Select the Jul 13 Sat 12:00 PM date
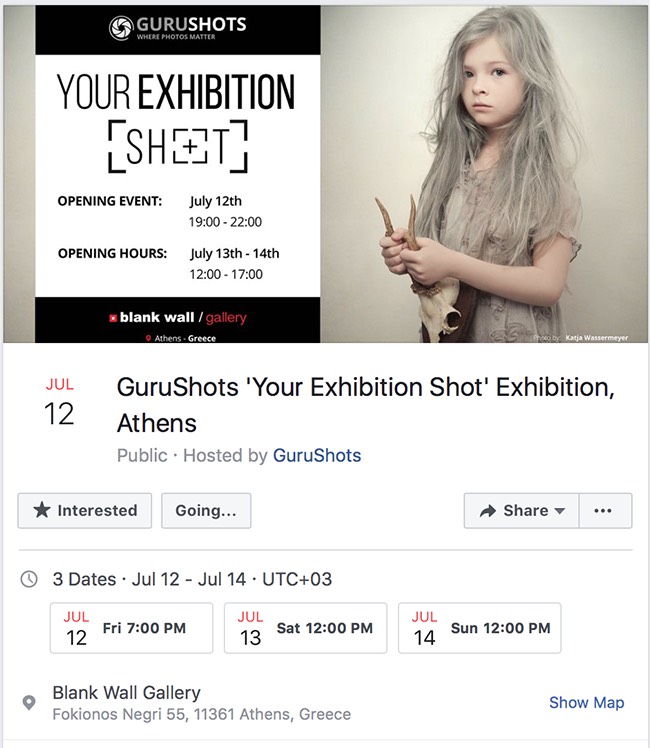650x748 pixels. 305,628
